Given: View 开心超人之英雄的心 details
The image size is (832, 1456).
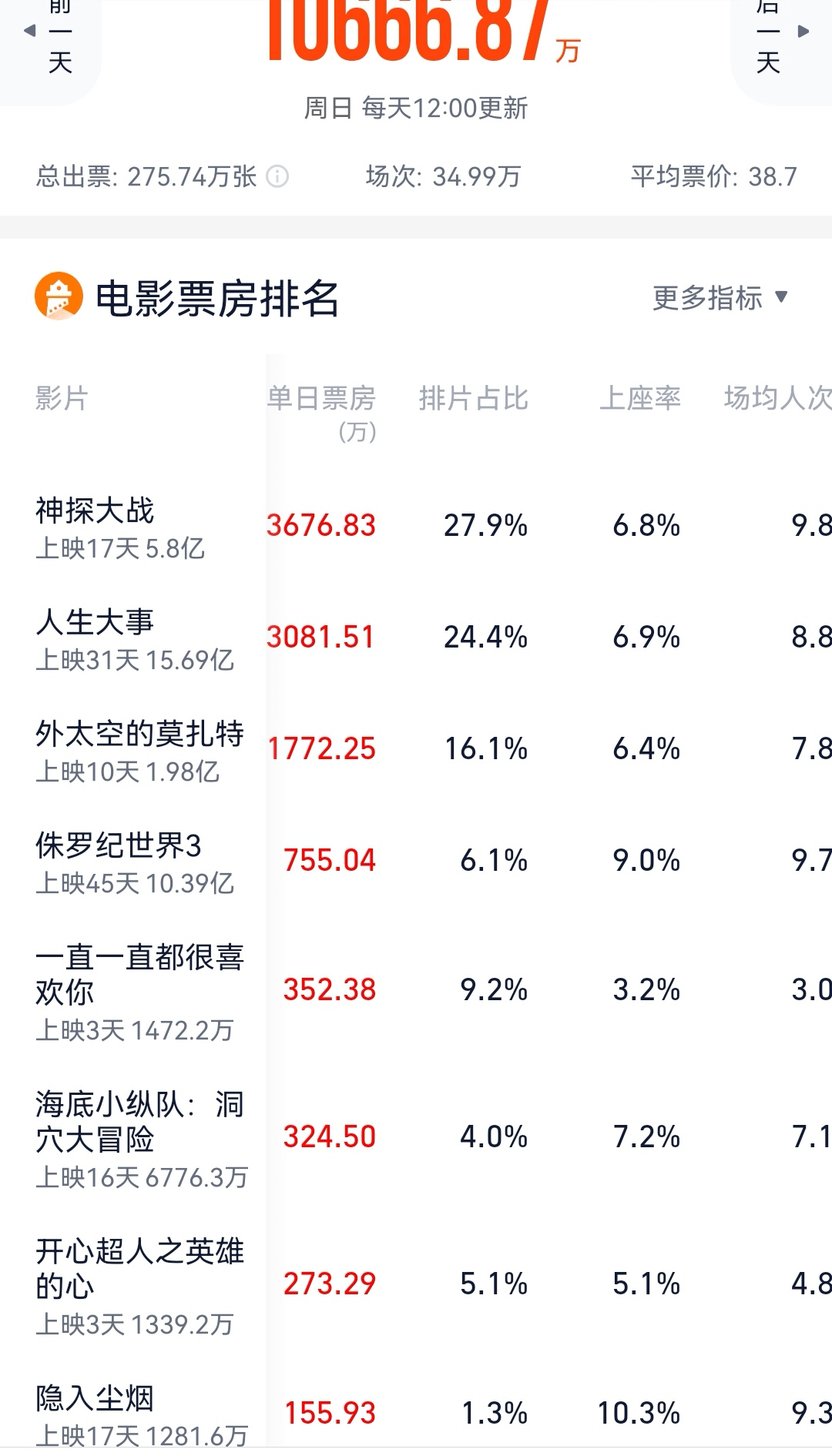Looking at the screenshot, I should 416,1286.
